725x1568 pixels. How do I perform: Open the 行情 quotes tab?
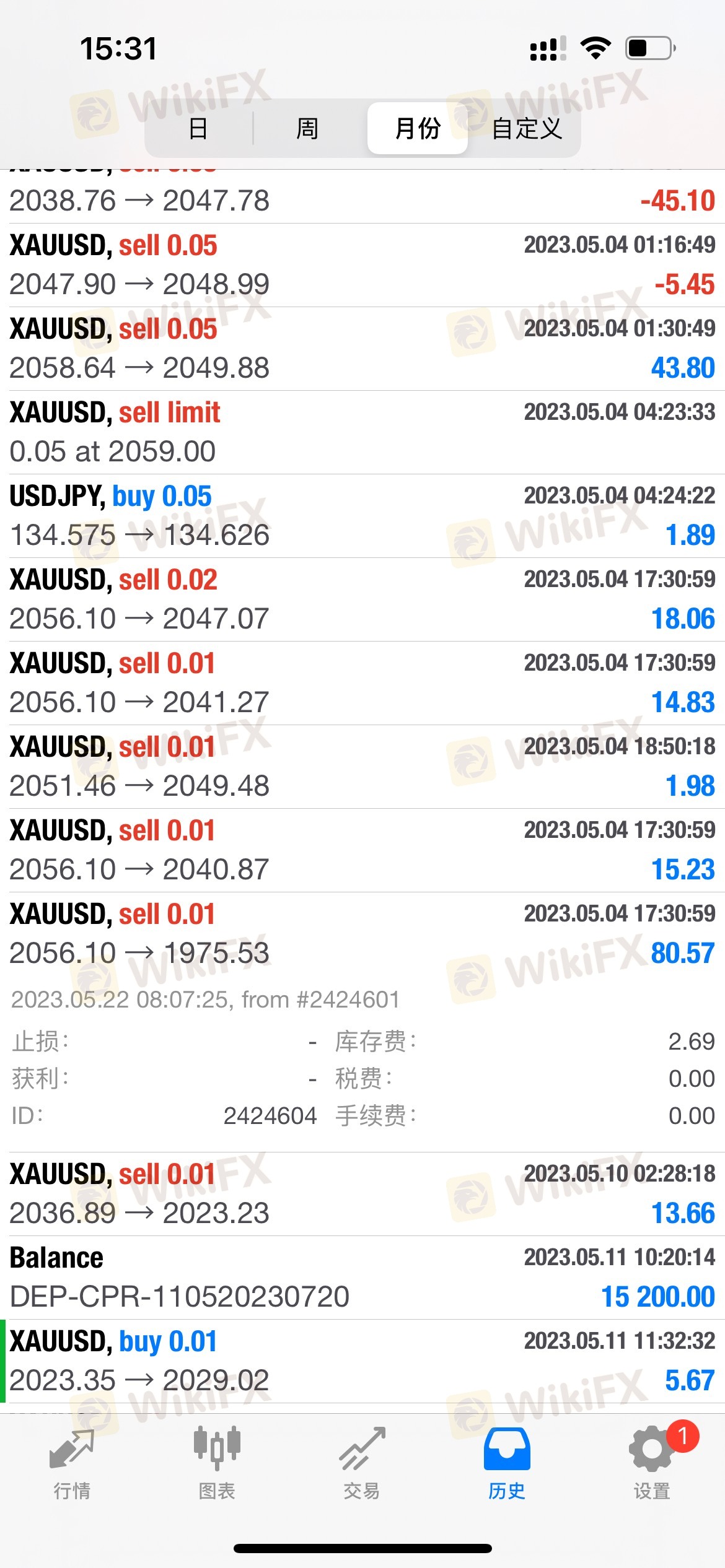point(72,1464)
